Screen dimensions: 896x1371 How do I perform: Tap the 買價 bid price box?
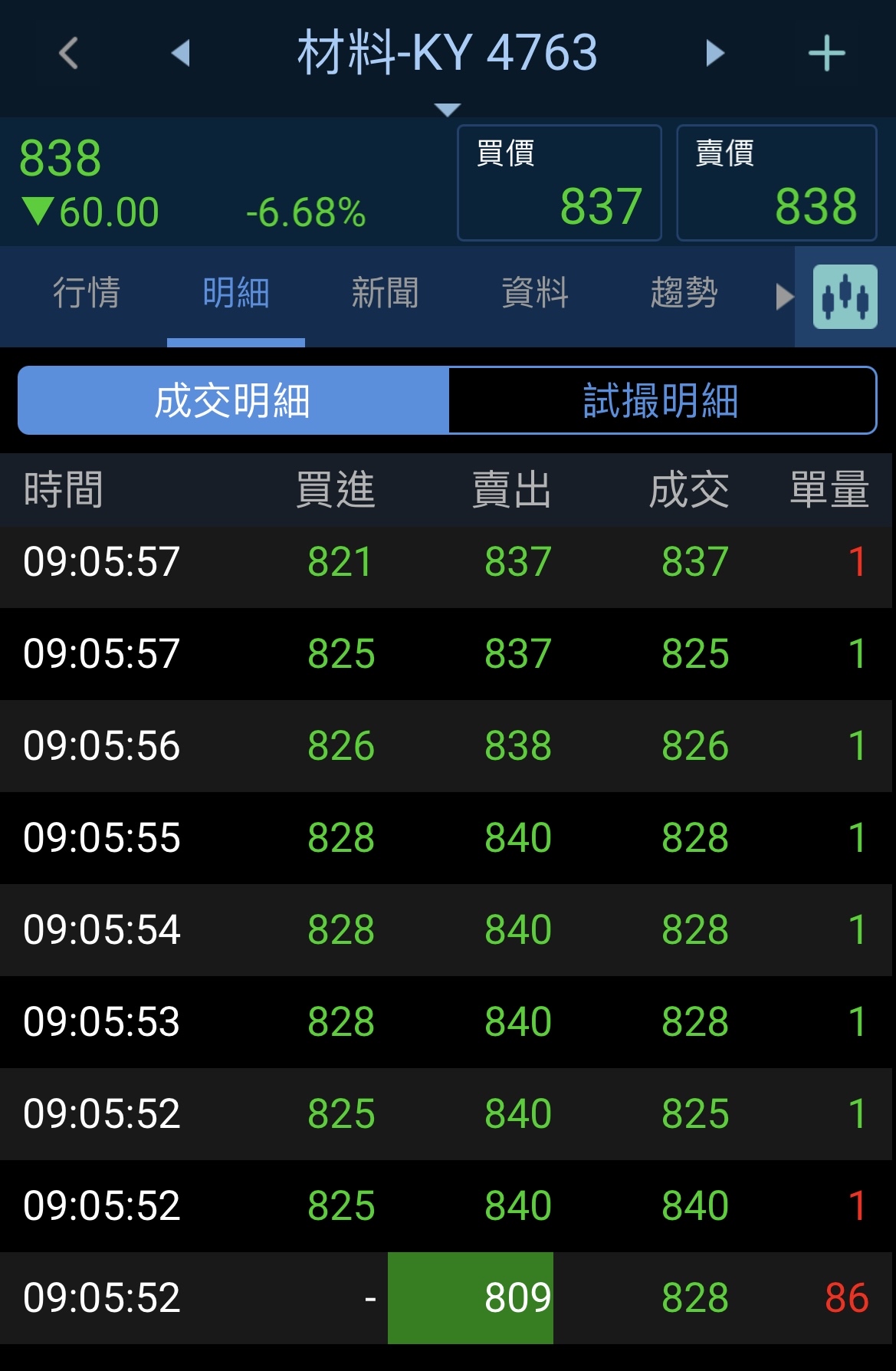pos(560,182)
